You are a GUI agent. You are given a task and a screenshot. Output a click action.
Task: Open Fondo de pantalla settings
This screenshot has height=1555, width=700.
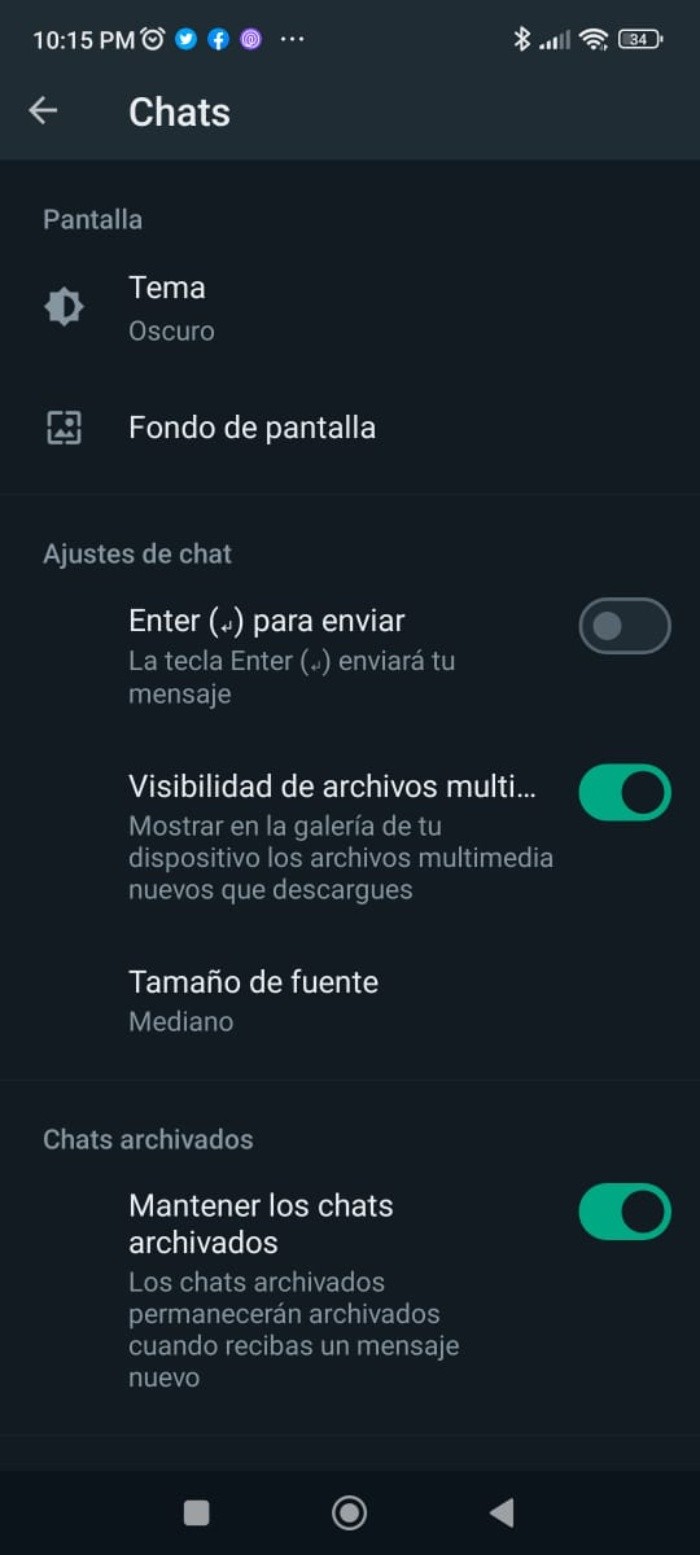point(252,428)
